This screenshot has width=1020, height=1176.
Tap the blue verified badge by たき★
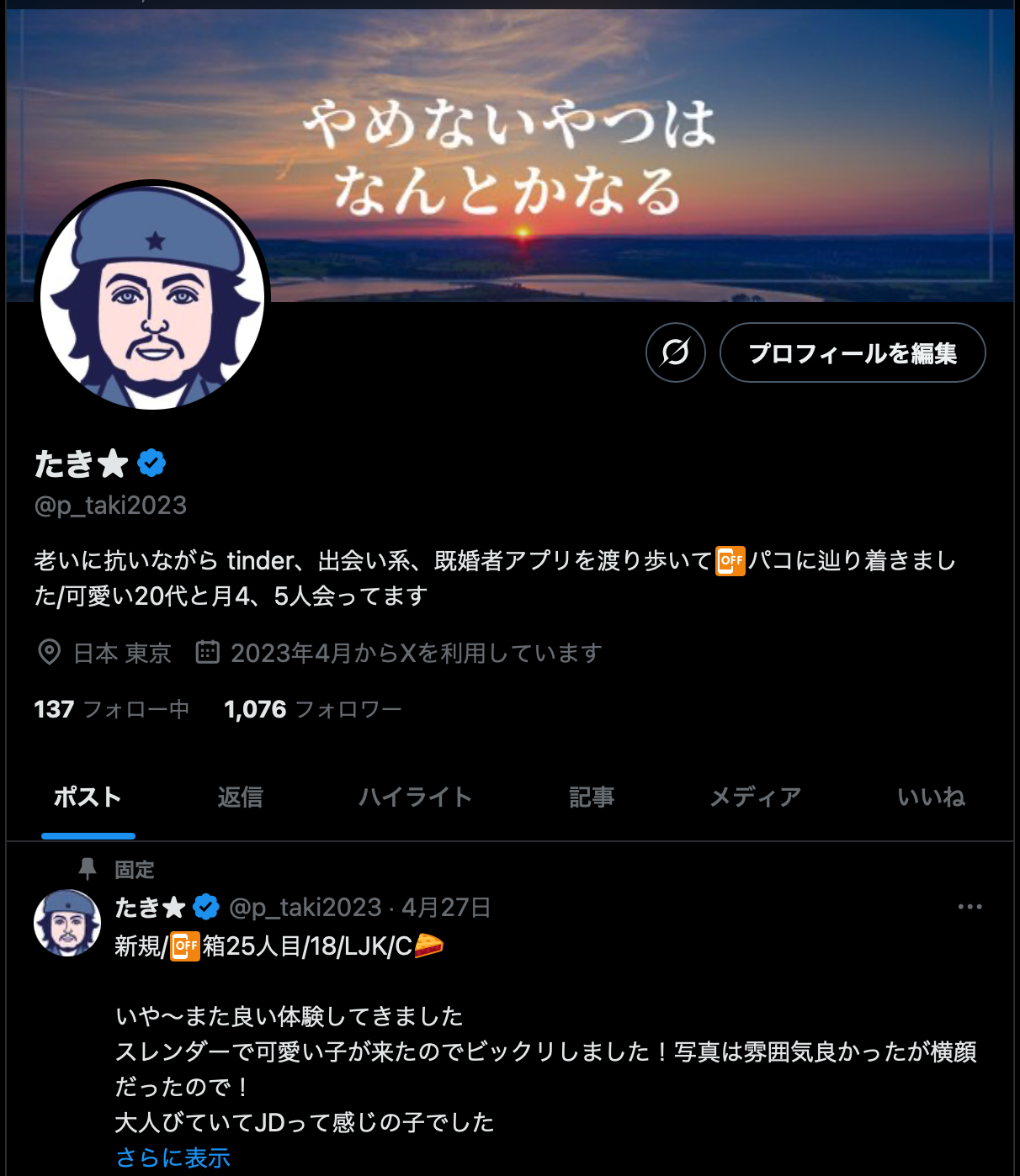[x=151, y=463]
